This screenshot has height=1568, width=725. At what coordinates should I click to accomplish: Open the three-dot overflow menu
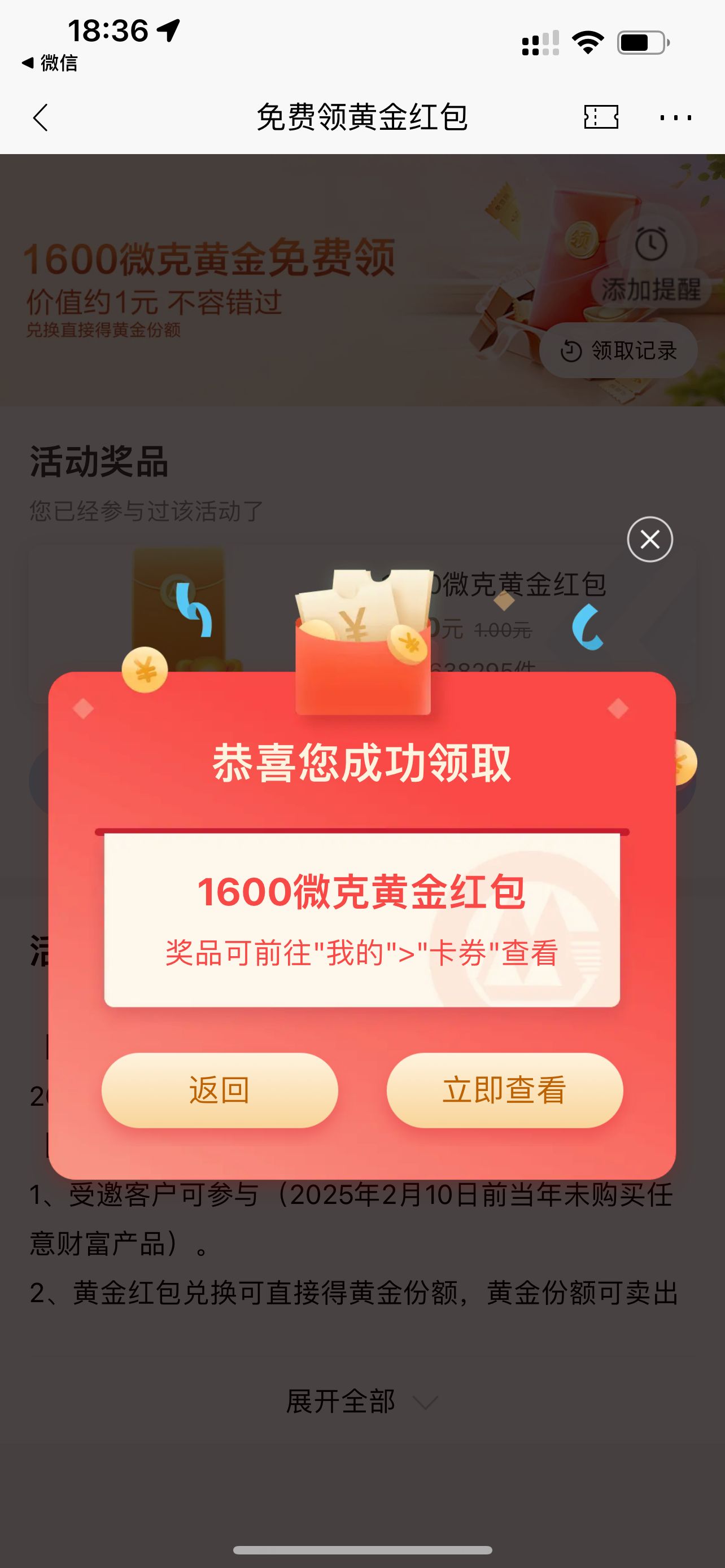675,117
